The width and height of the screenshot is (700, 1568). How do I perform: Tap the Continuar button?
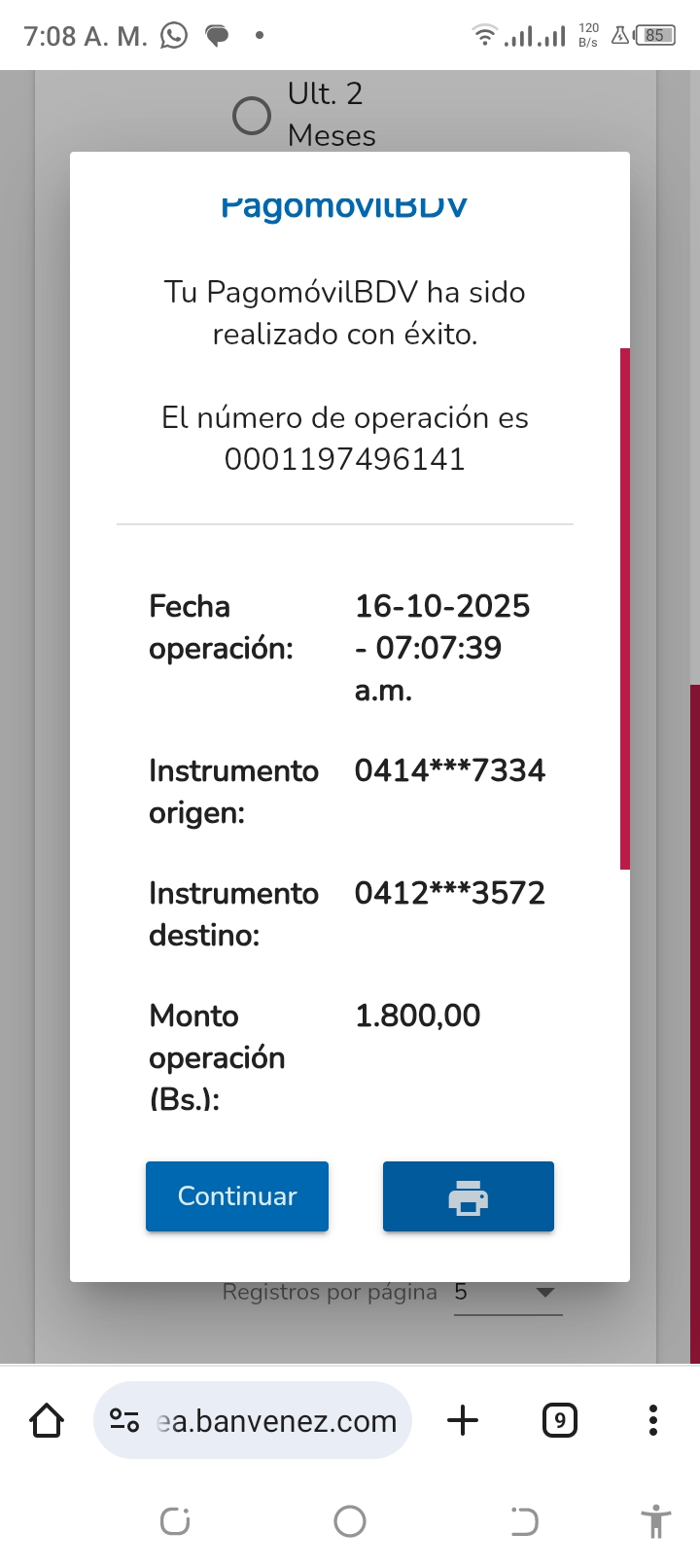(x=237, y=1195)
